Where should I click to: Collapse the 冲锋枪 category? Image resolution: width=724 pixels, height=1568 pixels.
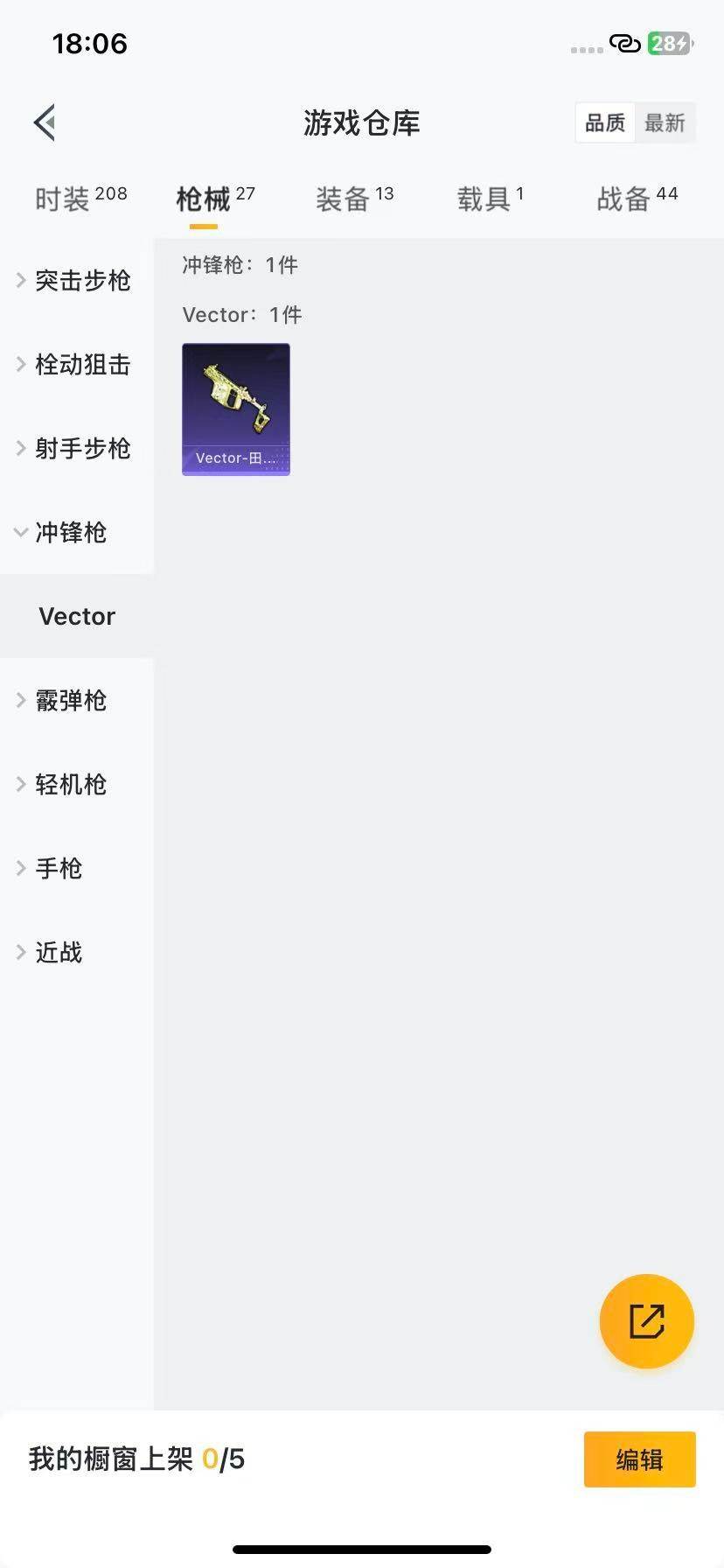pos(70,532)
